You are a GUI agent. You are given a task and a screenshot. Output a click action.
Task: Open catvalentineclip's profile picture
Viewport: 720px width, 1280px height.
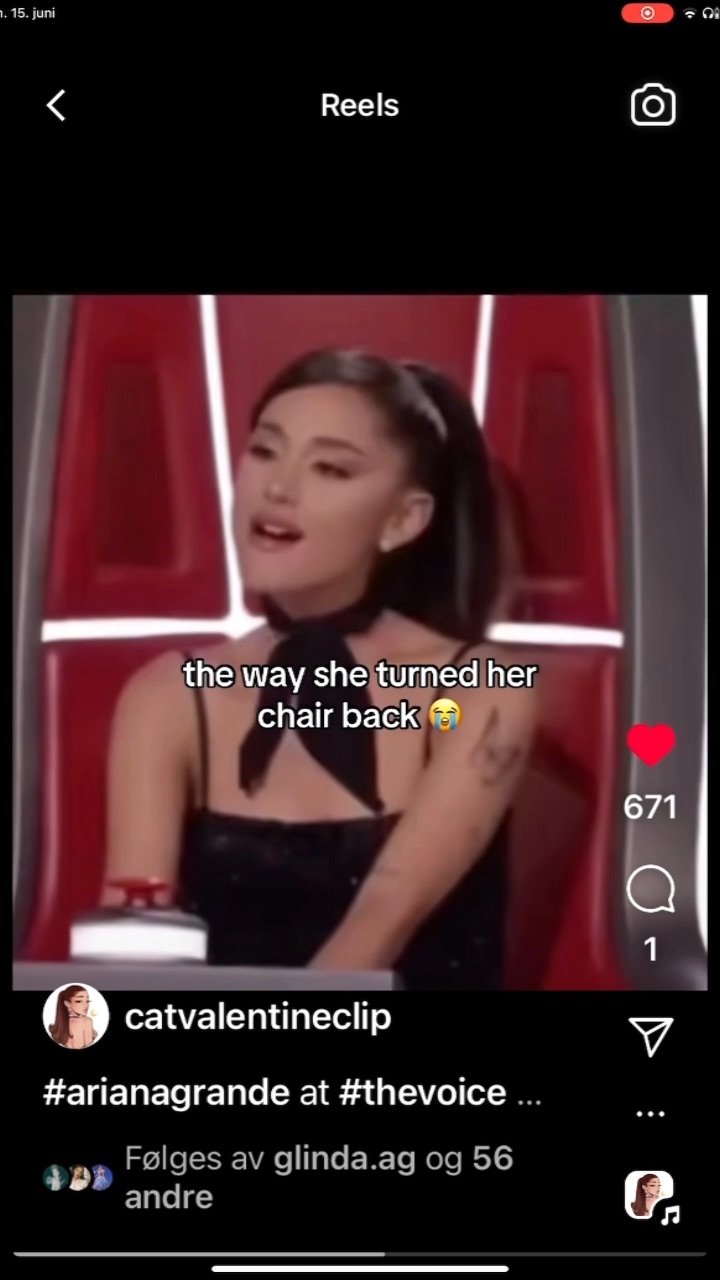pos(76,1016)
